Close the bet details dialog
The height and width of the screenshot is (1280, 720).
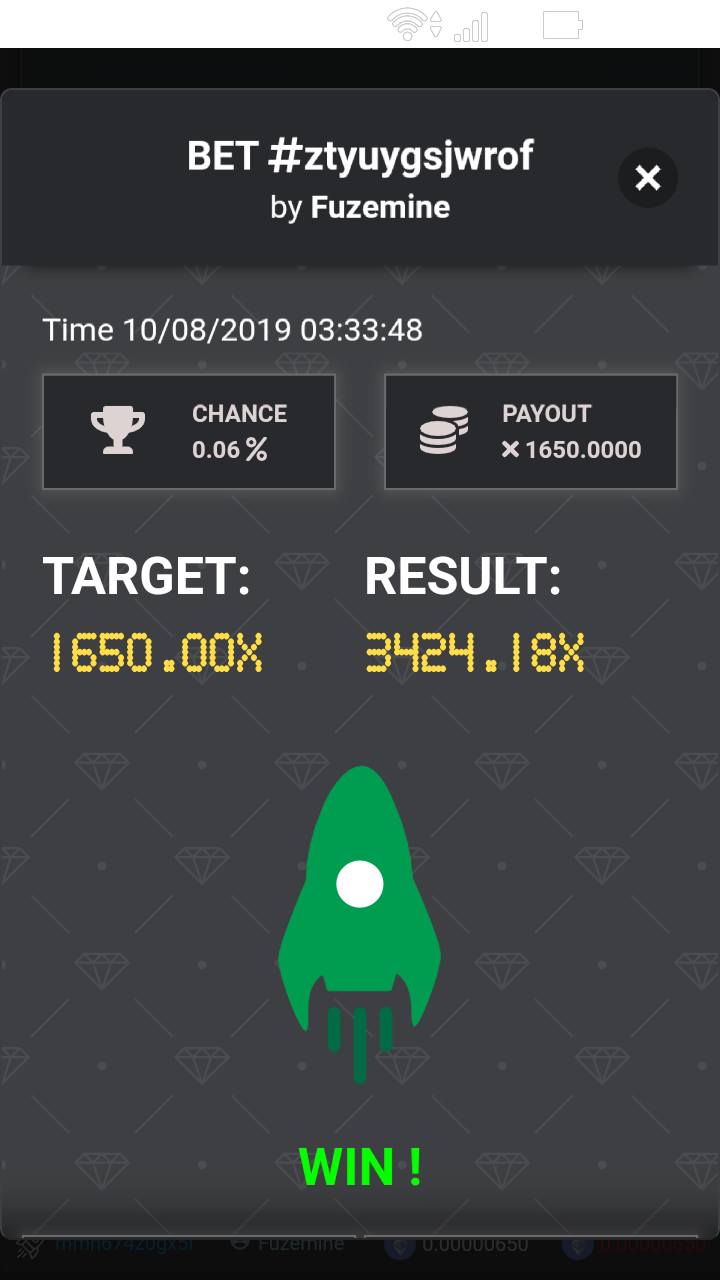tap(647, 179)
